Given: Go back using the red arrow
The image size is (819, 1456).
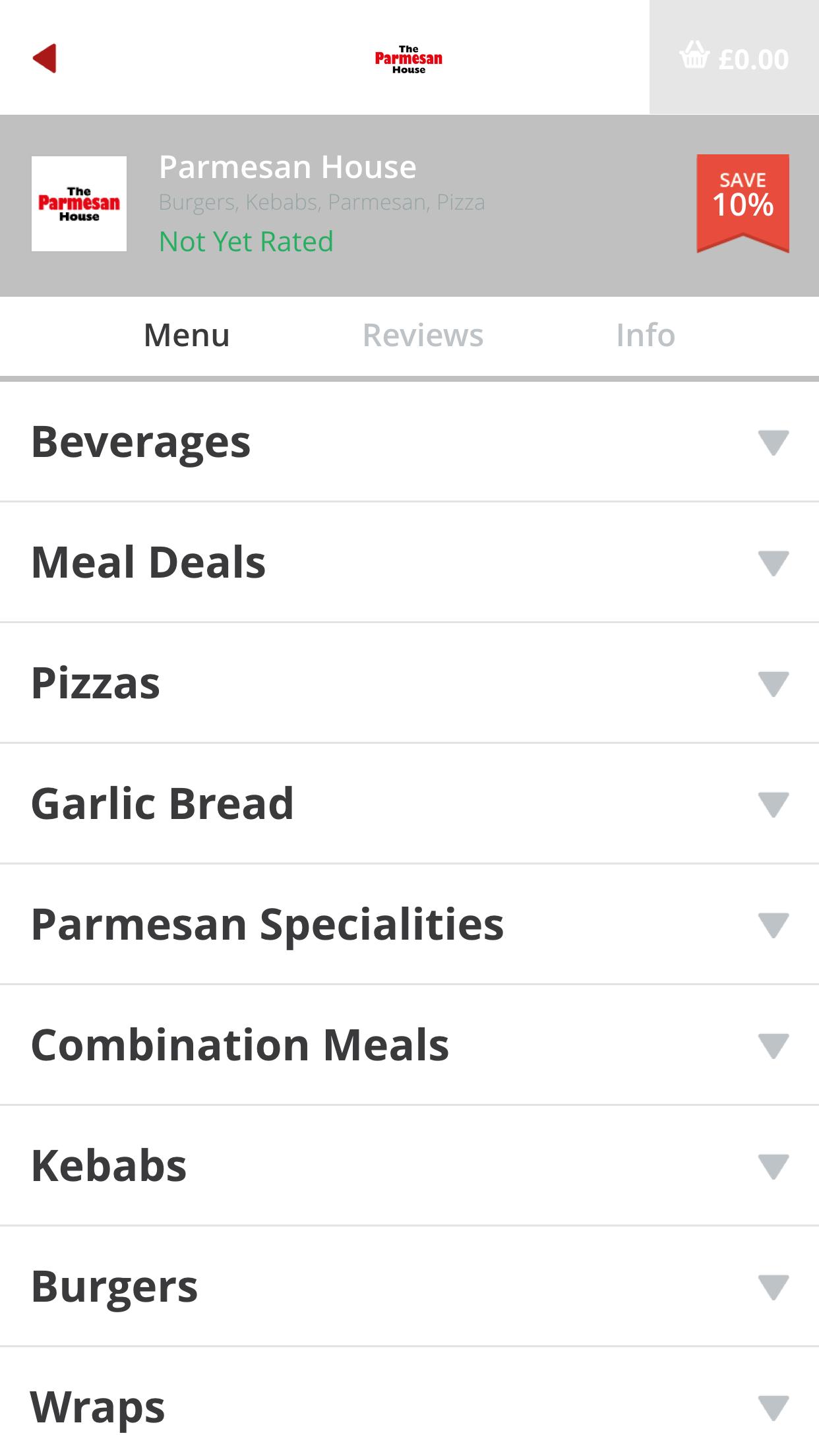Looking at the screenshot, I should coord(45,59).
